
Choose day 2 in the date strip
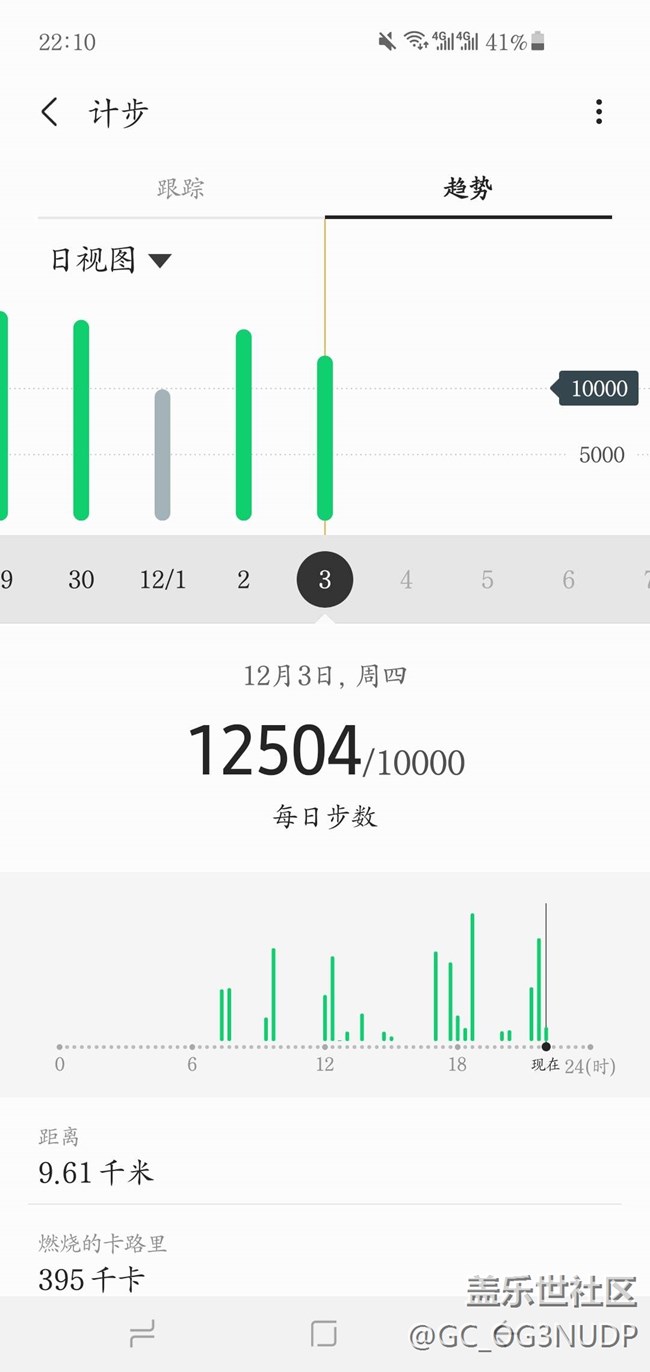[243, 580]
